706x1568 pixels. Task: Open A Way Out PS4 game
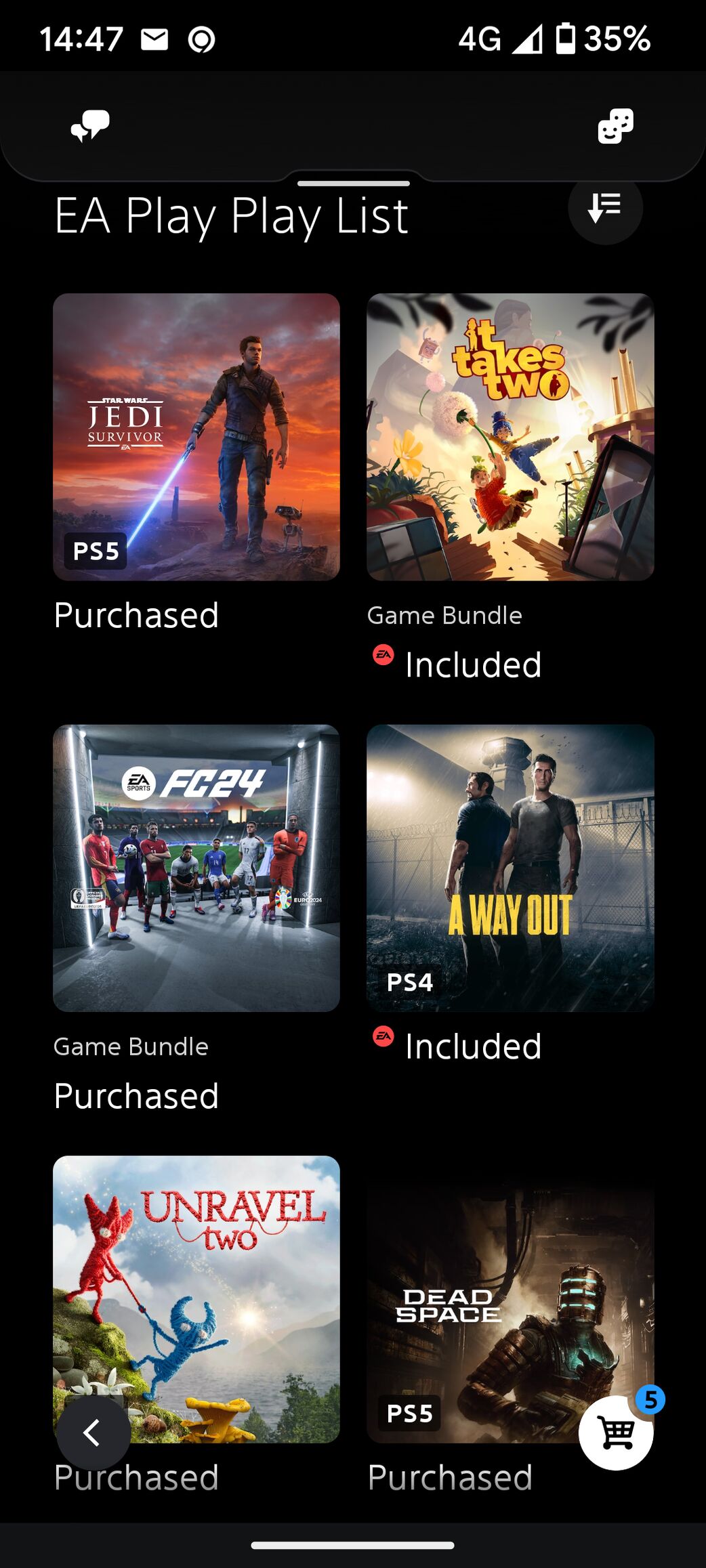510,868
